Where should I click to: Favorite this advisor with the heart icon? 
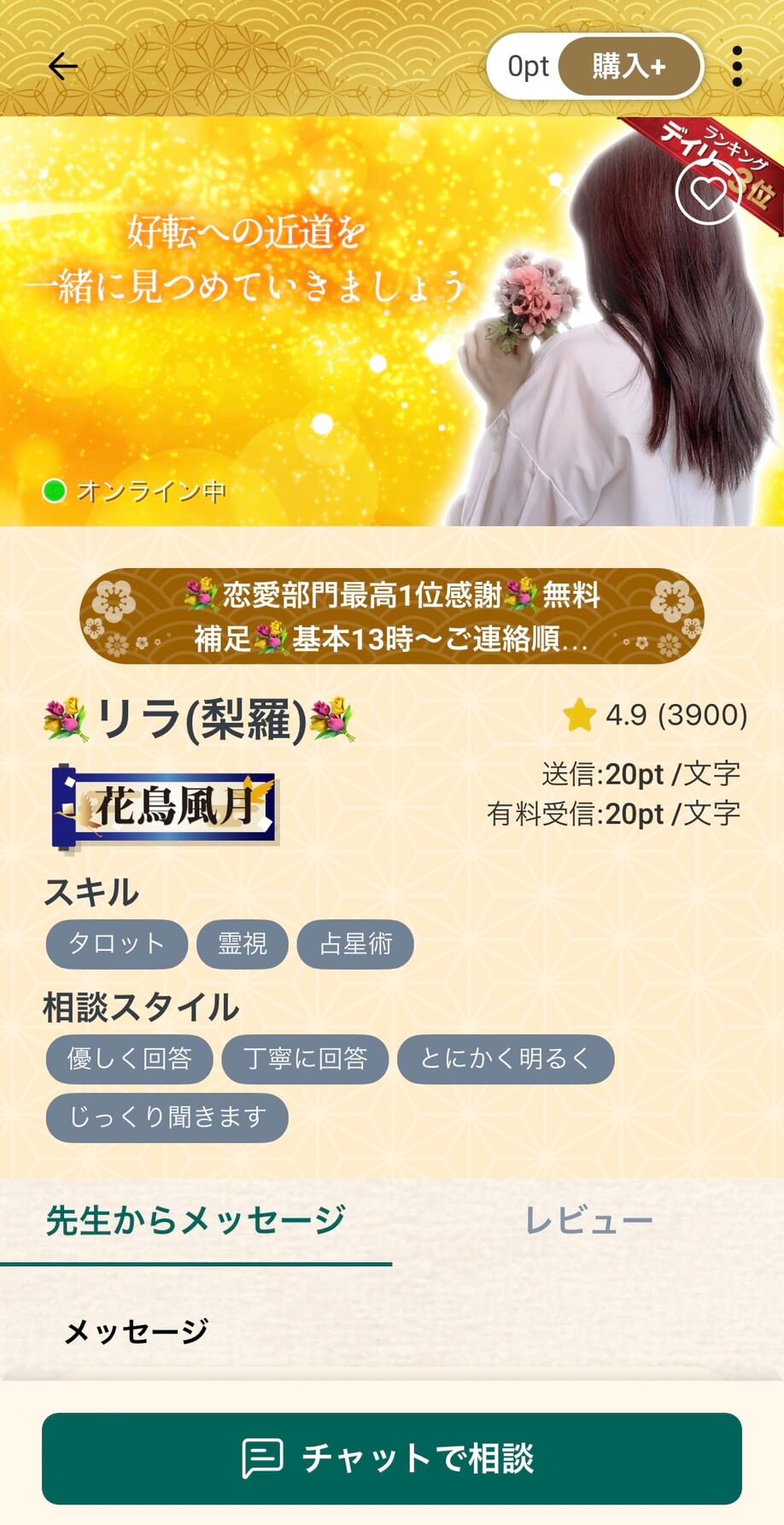point(708,193)
